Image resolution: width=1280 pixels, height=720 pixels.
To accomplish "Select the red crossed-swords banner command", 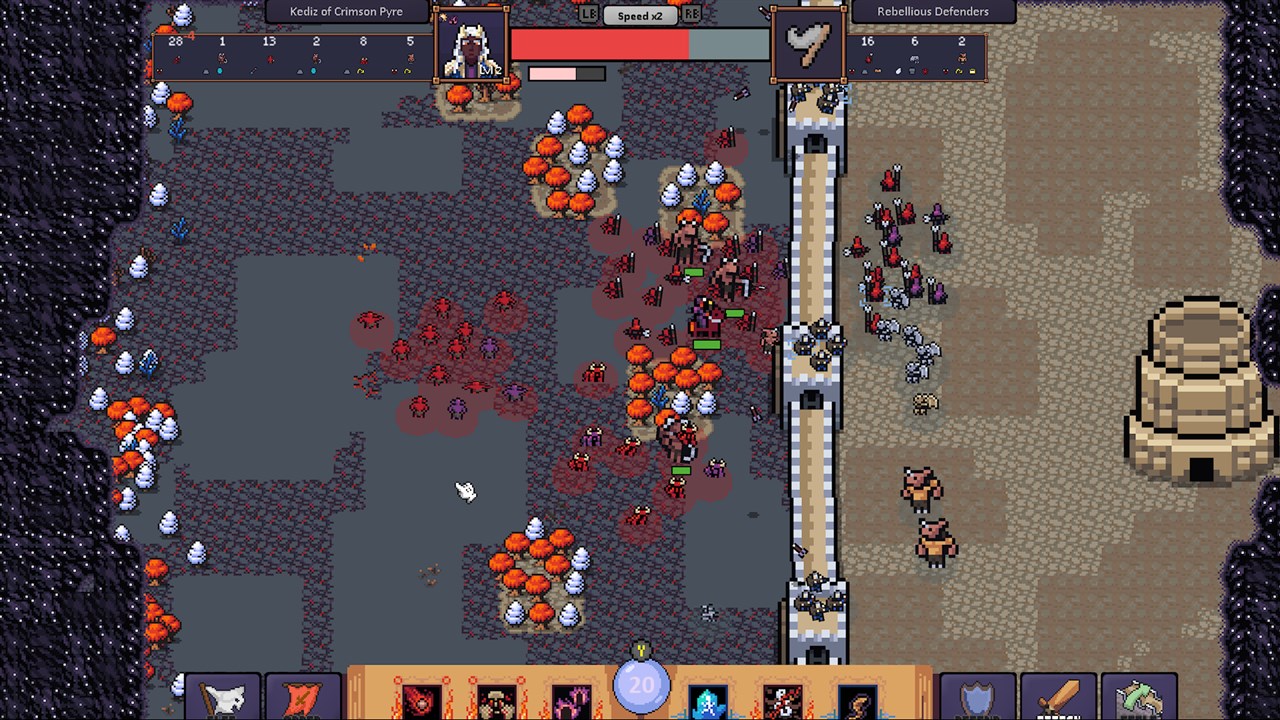I will tap(303, 697).
